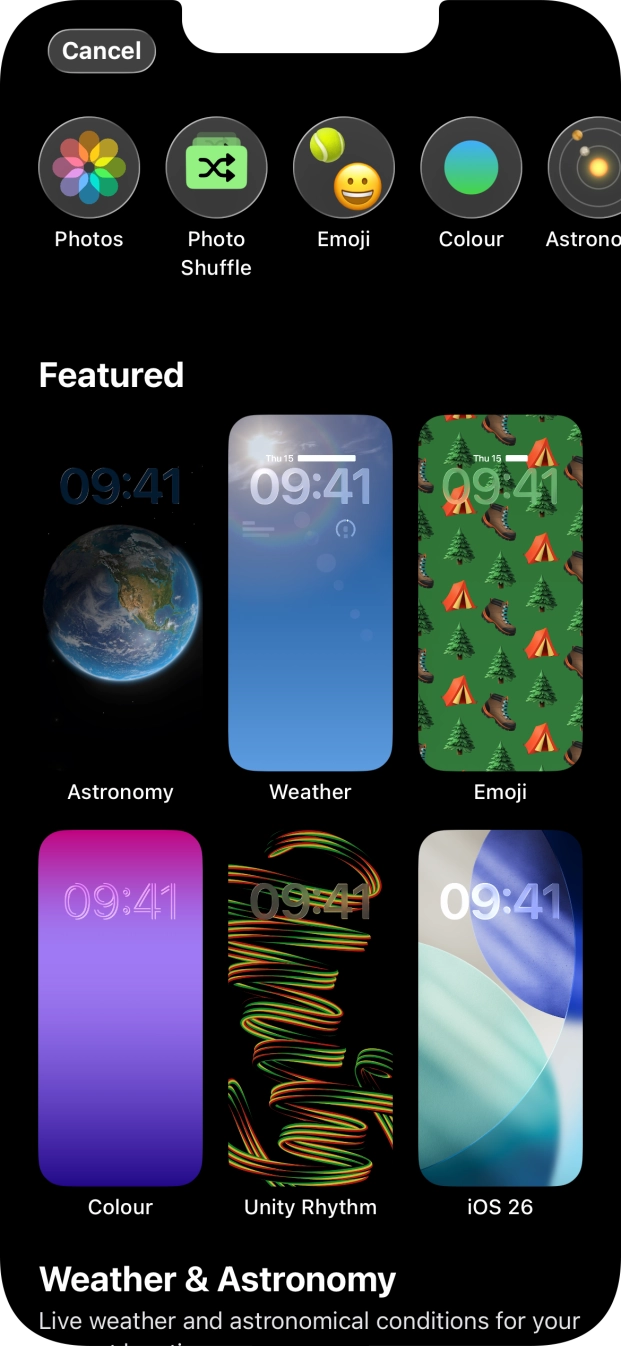Image resolution: width=621 pixels, height=1346 pixels.
Task: Pick the Colour shortcut in the top row
Action: pos(471,167)
